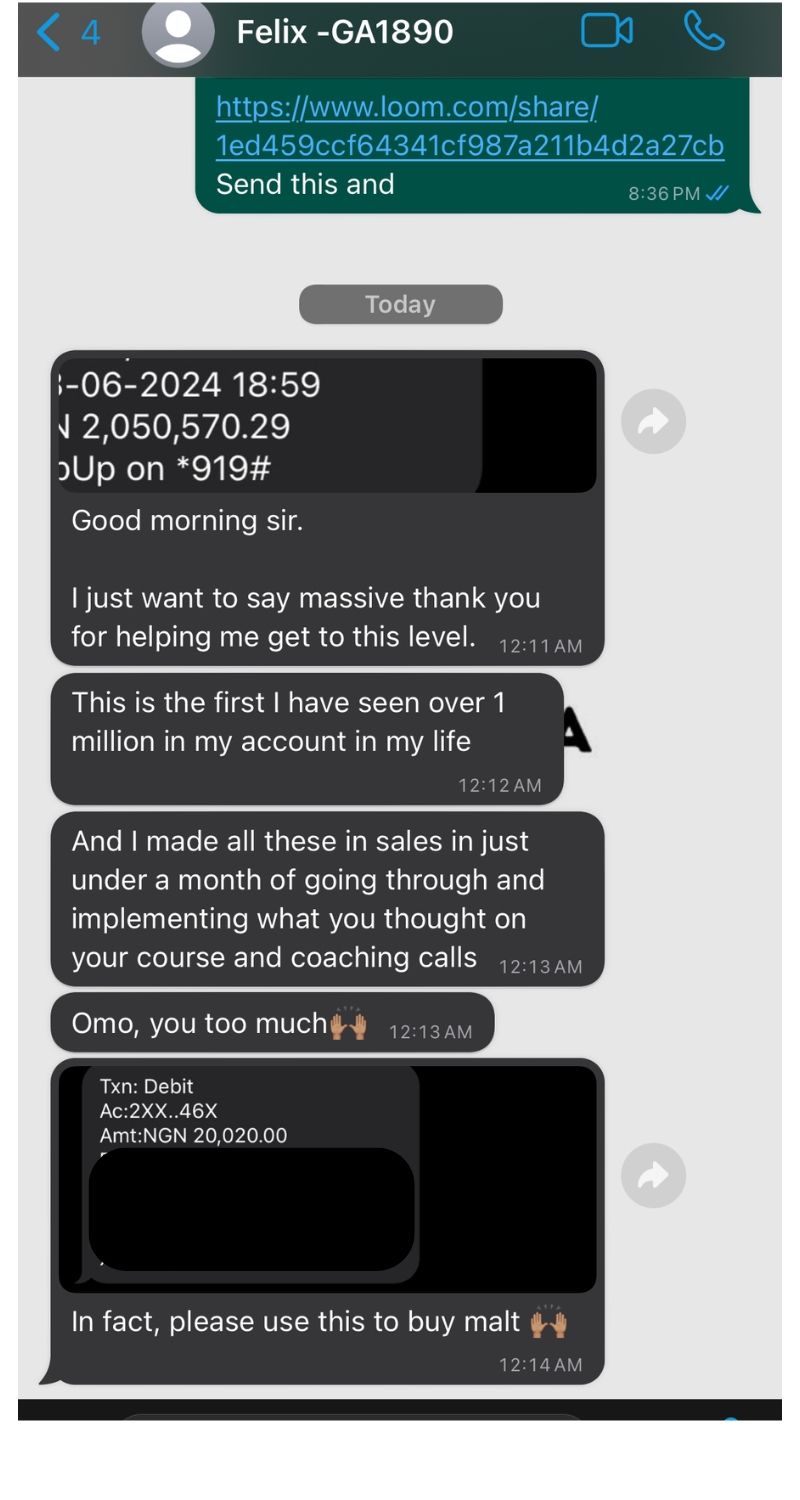This screenshot has width=800, height=1500.
Task: Open the loom.com share link
Action: click(469, 126)
